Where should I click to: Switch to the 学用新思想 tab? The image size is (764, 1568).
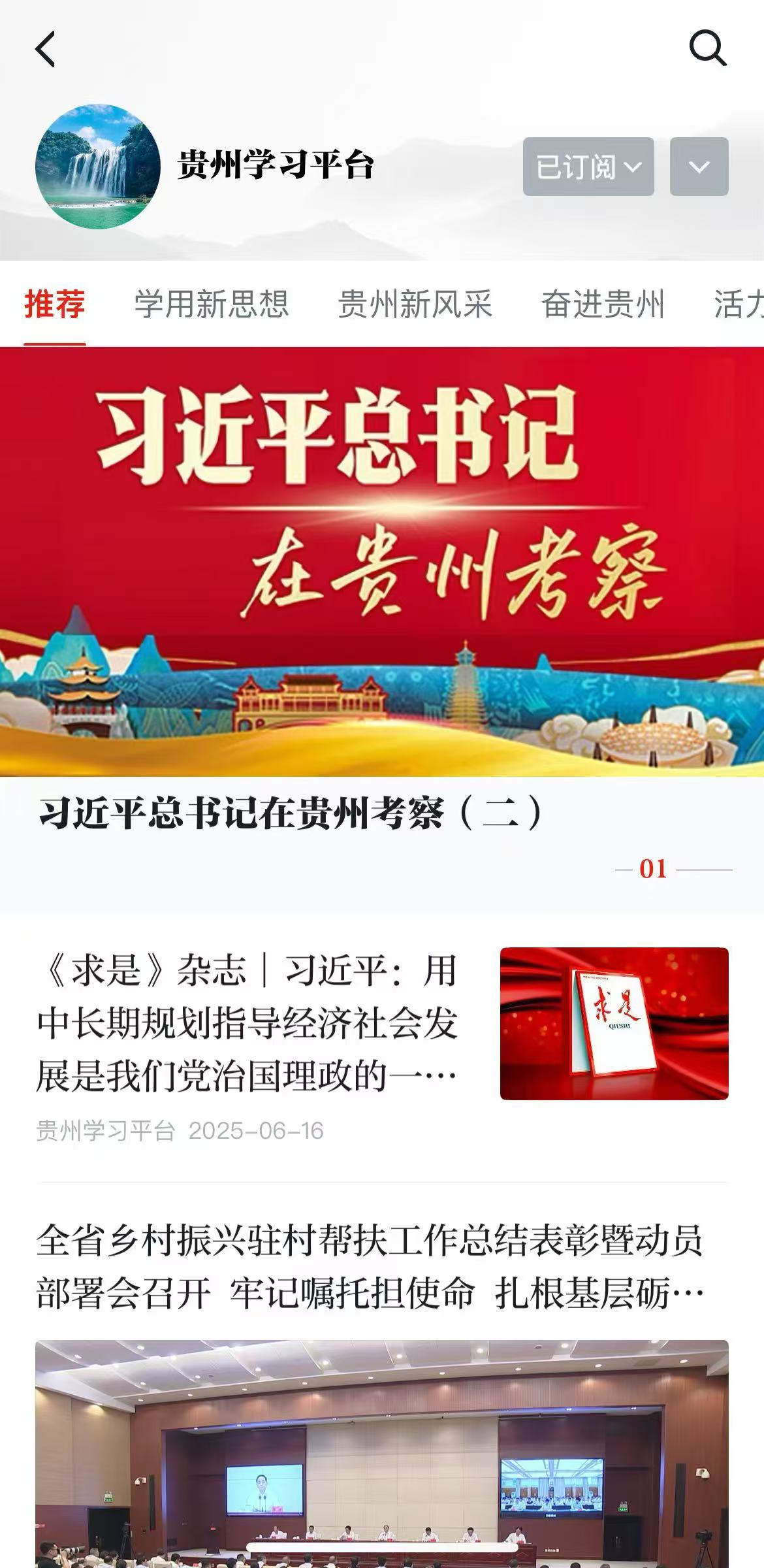212,304
